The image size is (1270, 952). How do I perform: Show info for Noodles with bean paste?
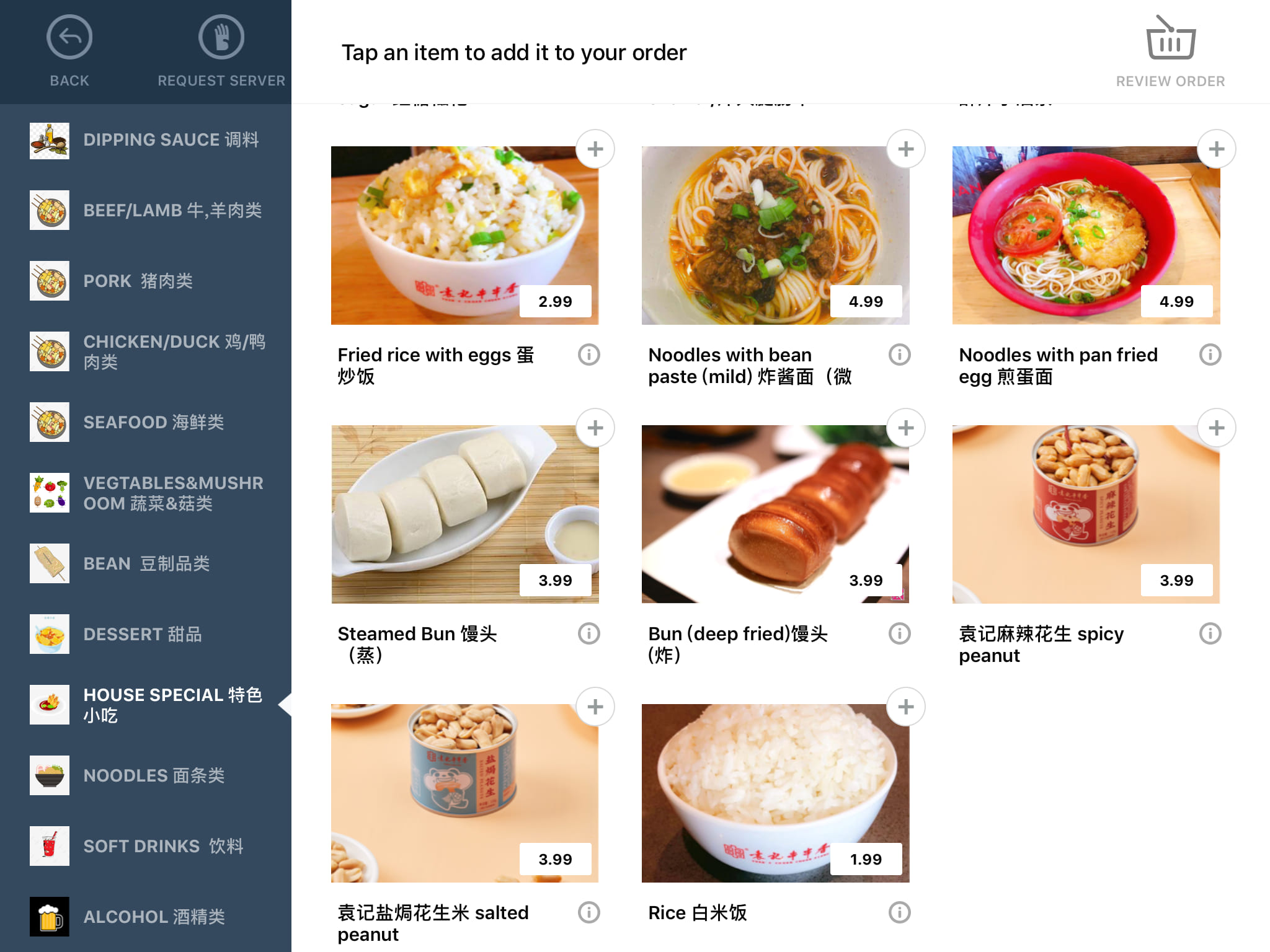899,355
